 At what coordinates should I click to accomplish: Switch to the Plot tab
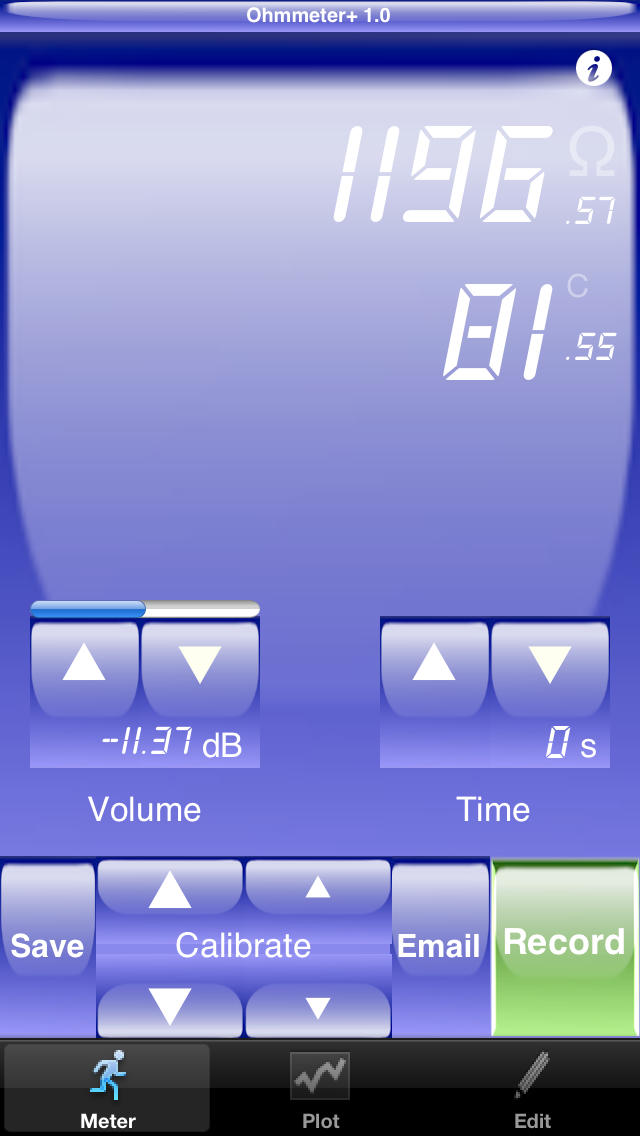pyautogui.click(x=320, y=1088)
